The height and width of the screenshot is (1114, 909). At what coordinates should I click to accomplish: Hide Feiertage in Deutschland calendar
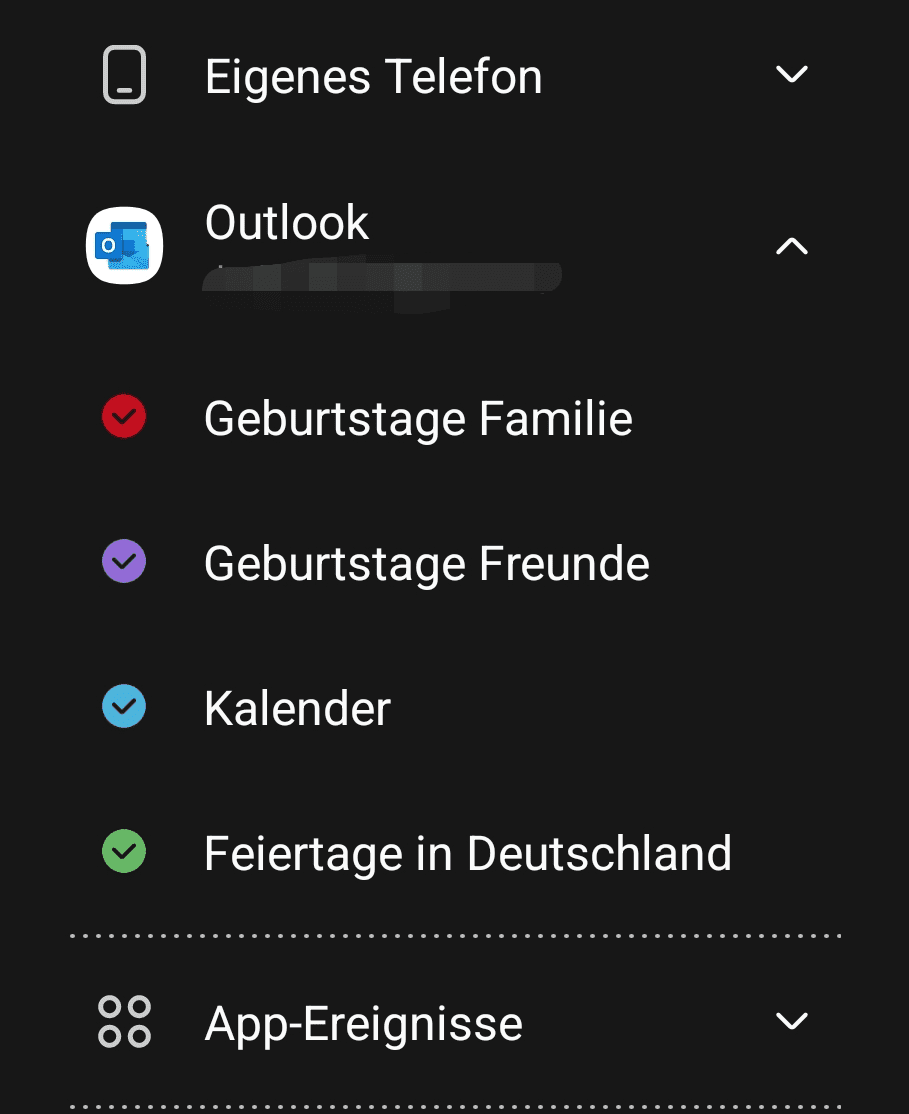(x=125, y=852)
